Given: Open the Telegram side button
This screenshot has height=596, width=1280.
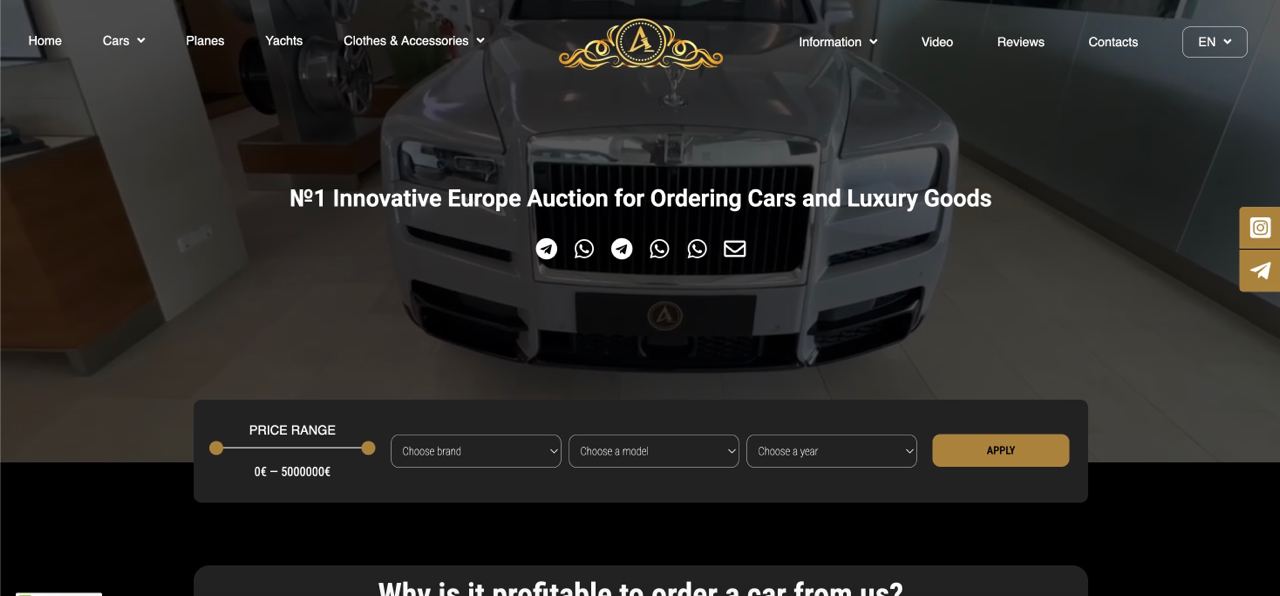Looking at the screenshot, I should pos(1260,271).
